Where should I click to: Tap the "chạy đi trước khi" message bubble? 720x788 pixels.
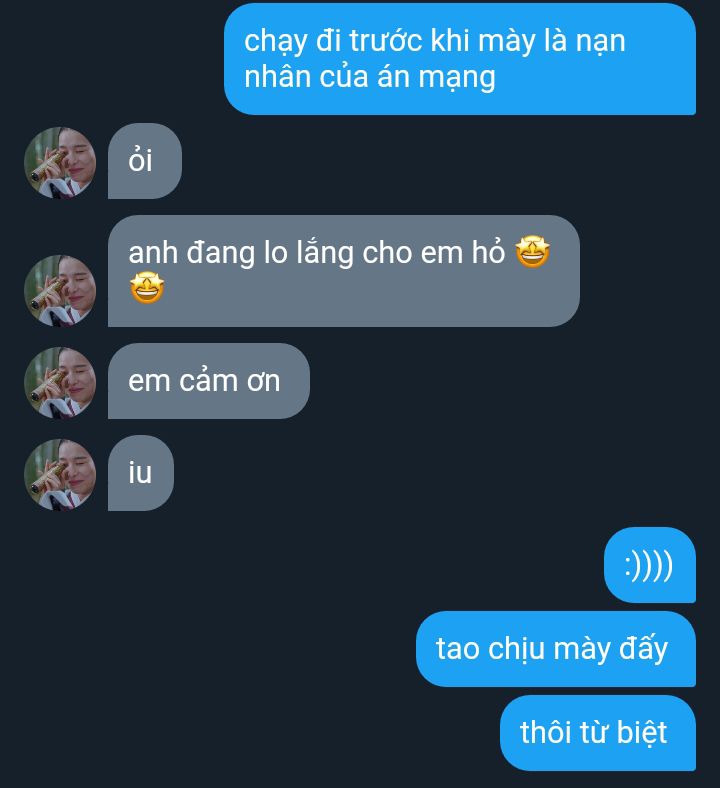[460, 59]
